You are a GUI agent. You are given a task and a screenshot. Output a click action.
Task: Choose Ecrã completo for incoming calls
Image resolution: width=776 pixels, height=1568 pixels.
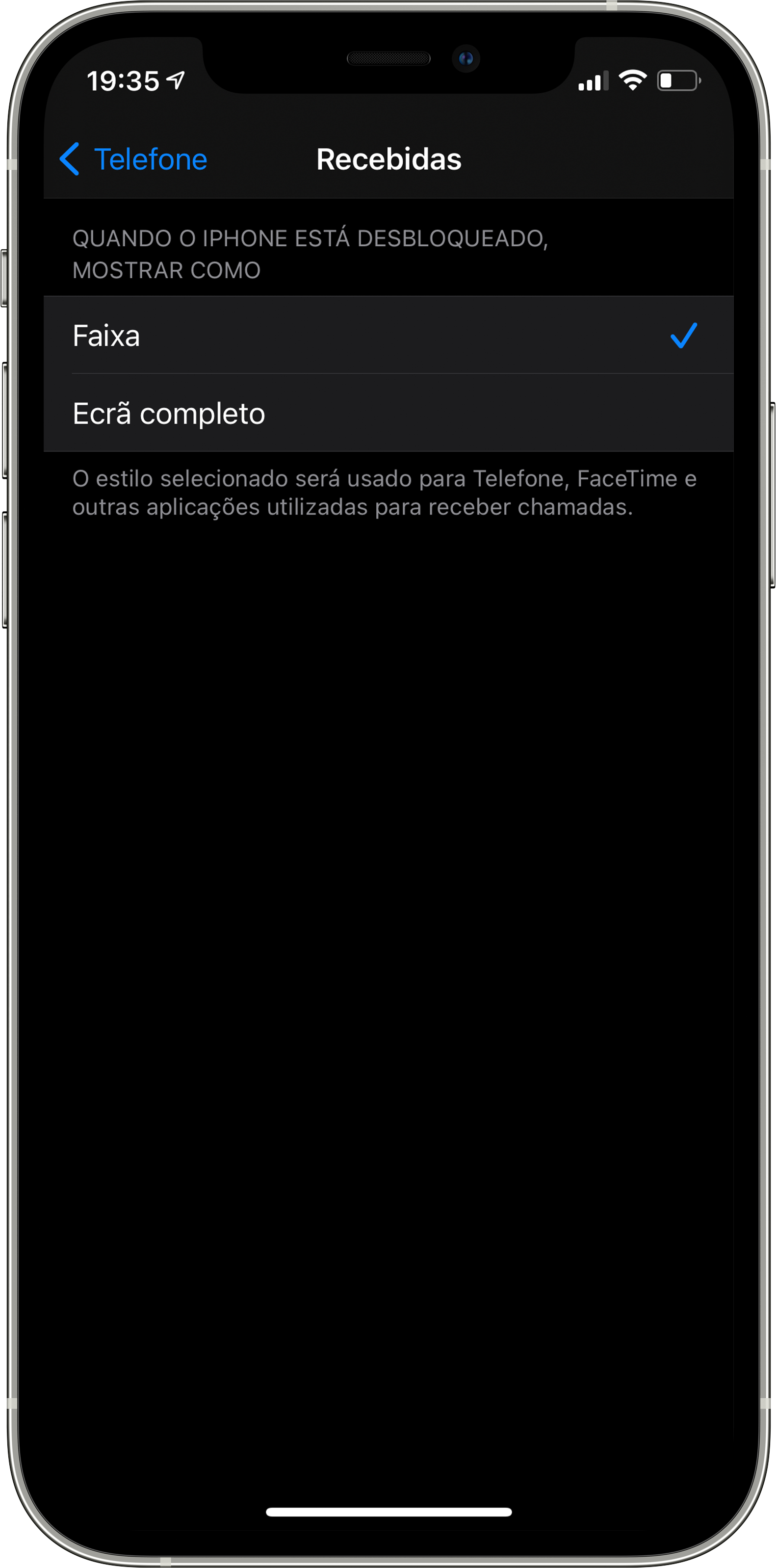click(x=388, y=413)
